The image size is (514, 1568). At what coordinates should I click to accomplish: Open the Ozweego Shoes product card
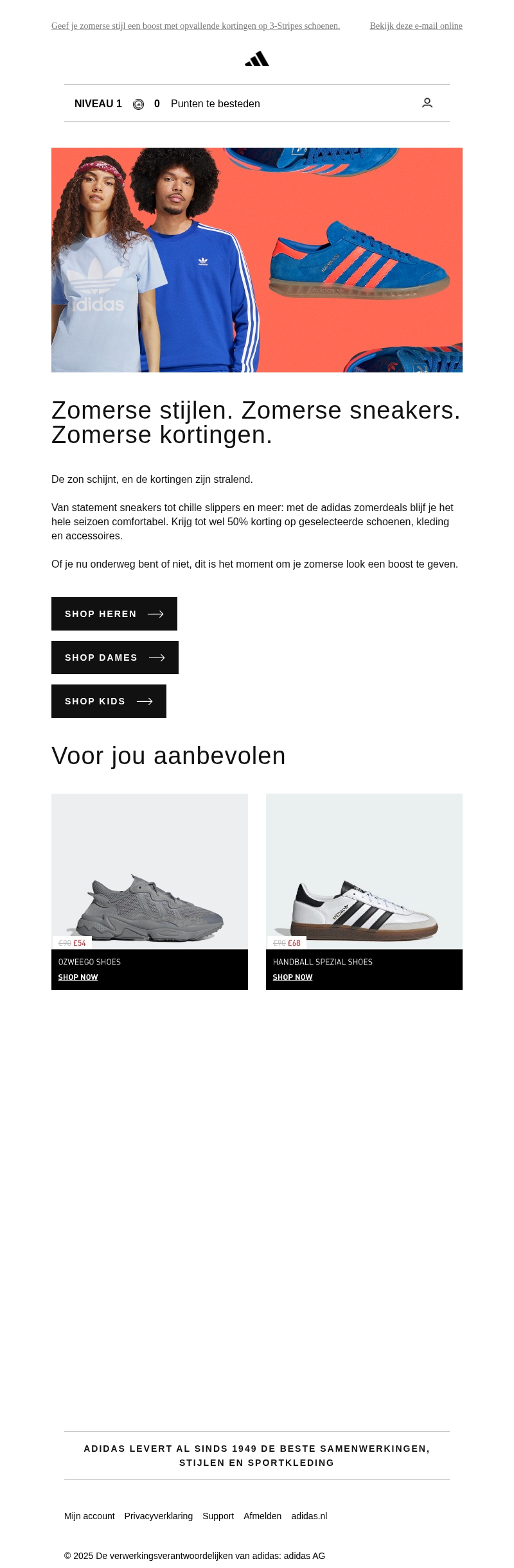point(150,880)
